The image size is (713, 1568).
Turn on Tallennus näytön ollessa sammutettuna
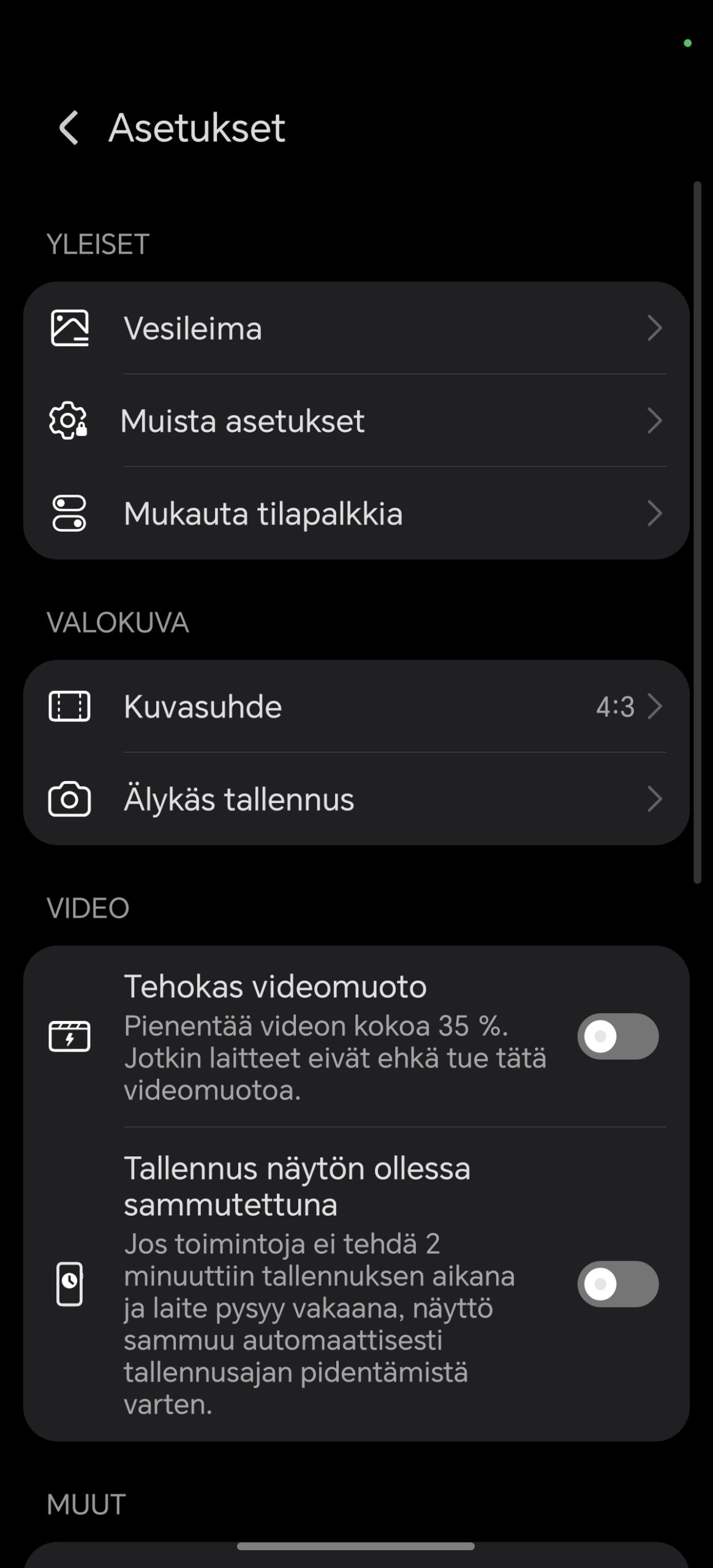coord(617,1284)
